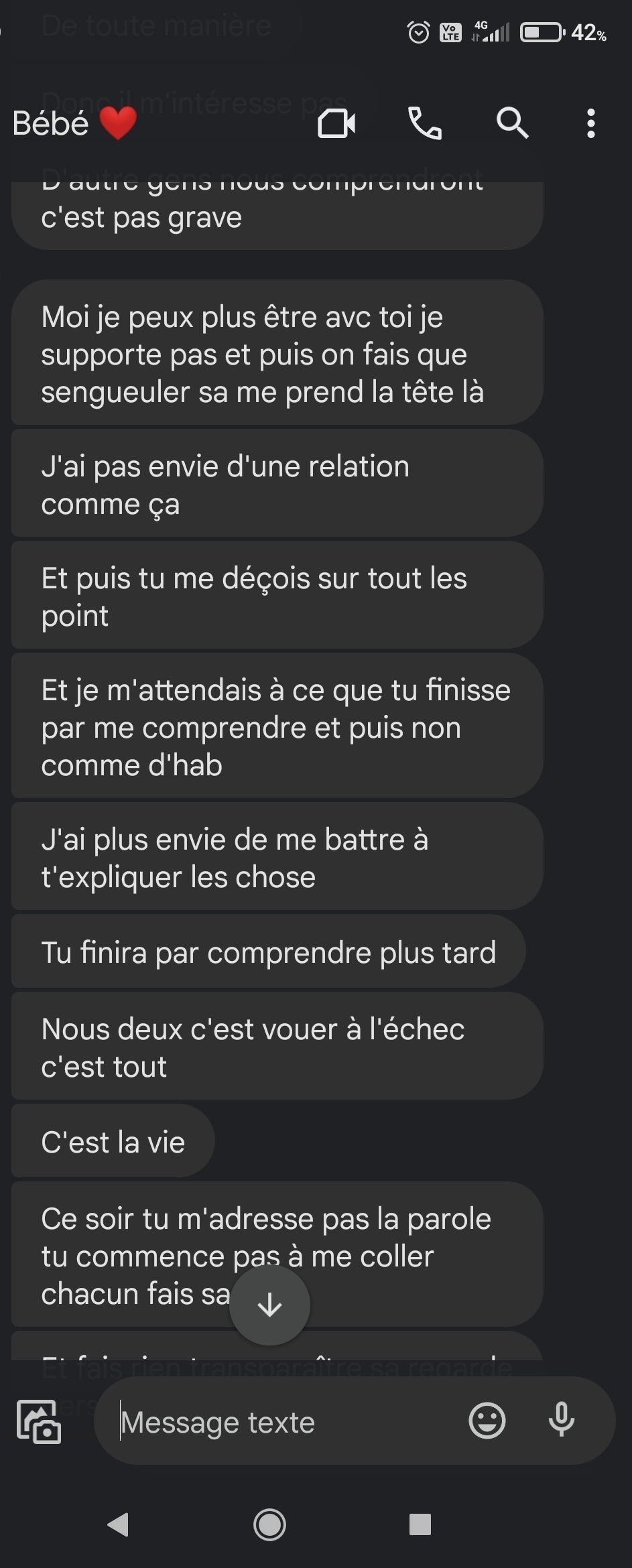Open the three-dot overflow menu
The width and height of the screenshot is (632, 1568).
[590, 123]
